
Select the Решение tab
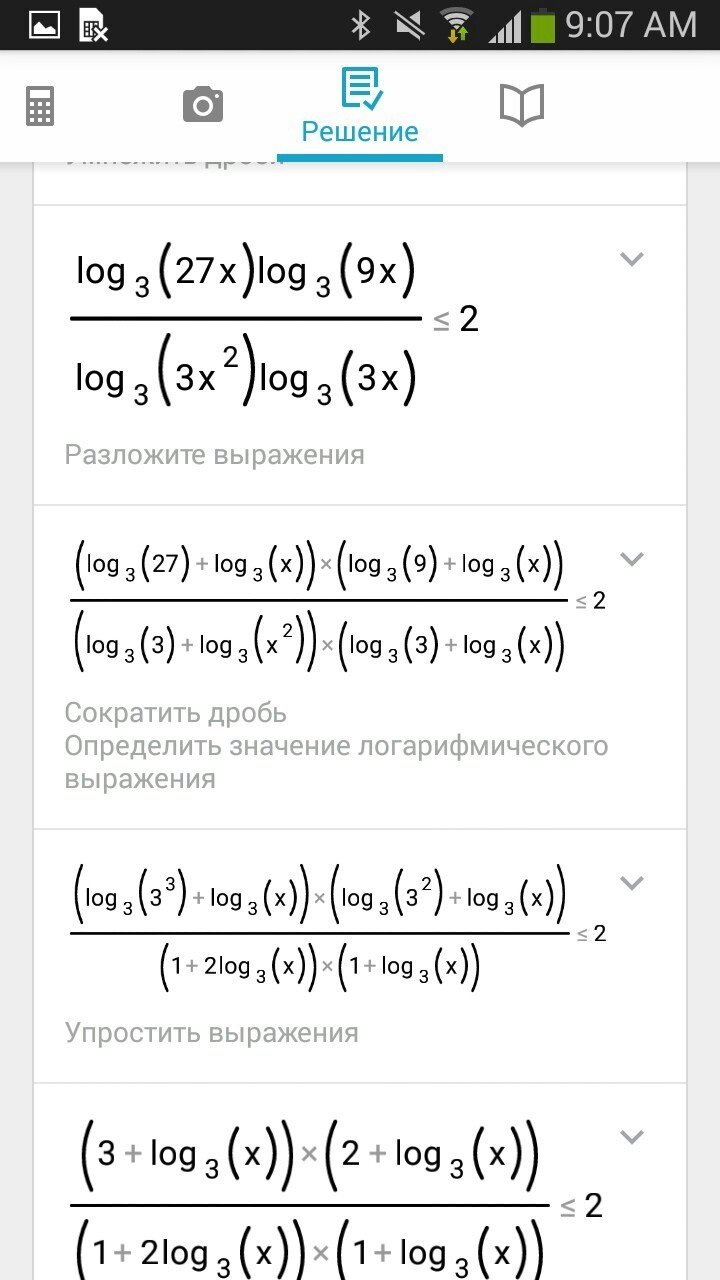pyautogui.click(x=360, y=107)
